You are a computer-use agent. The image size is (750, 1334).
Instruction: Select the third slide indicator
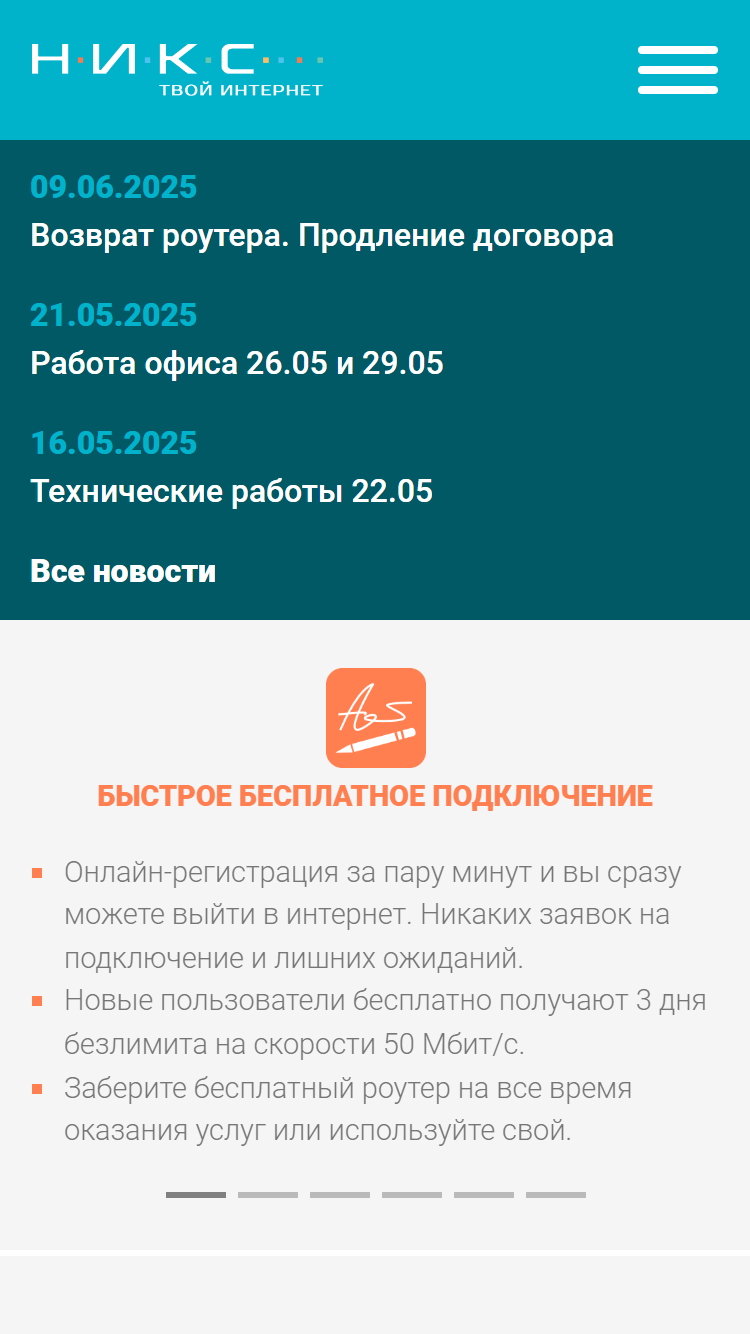[x=340, y=1195]
